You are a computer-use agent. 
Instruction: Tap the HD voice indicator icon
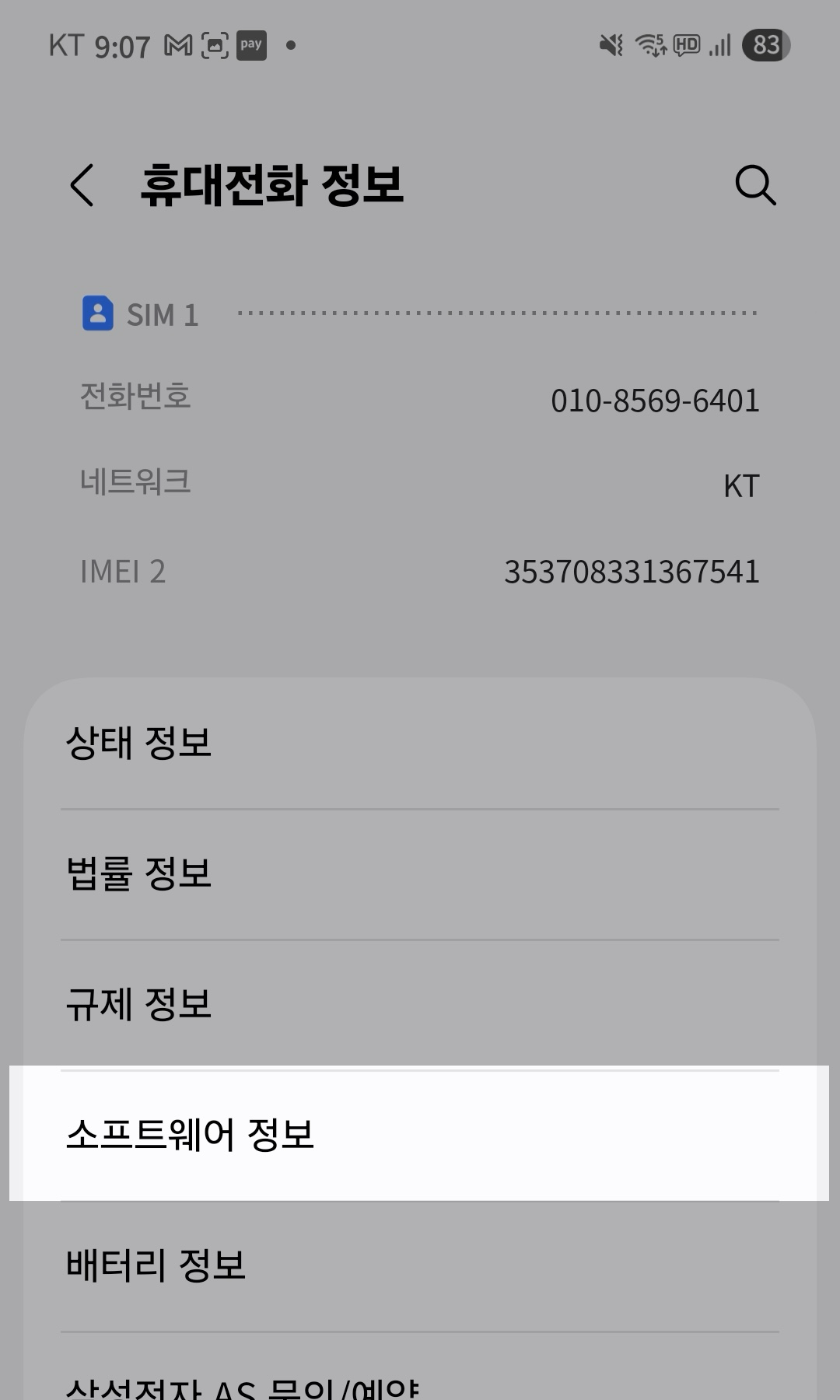pyautogui.click(x=688, y=45)
